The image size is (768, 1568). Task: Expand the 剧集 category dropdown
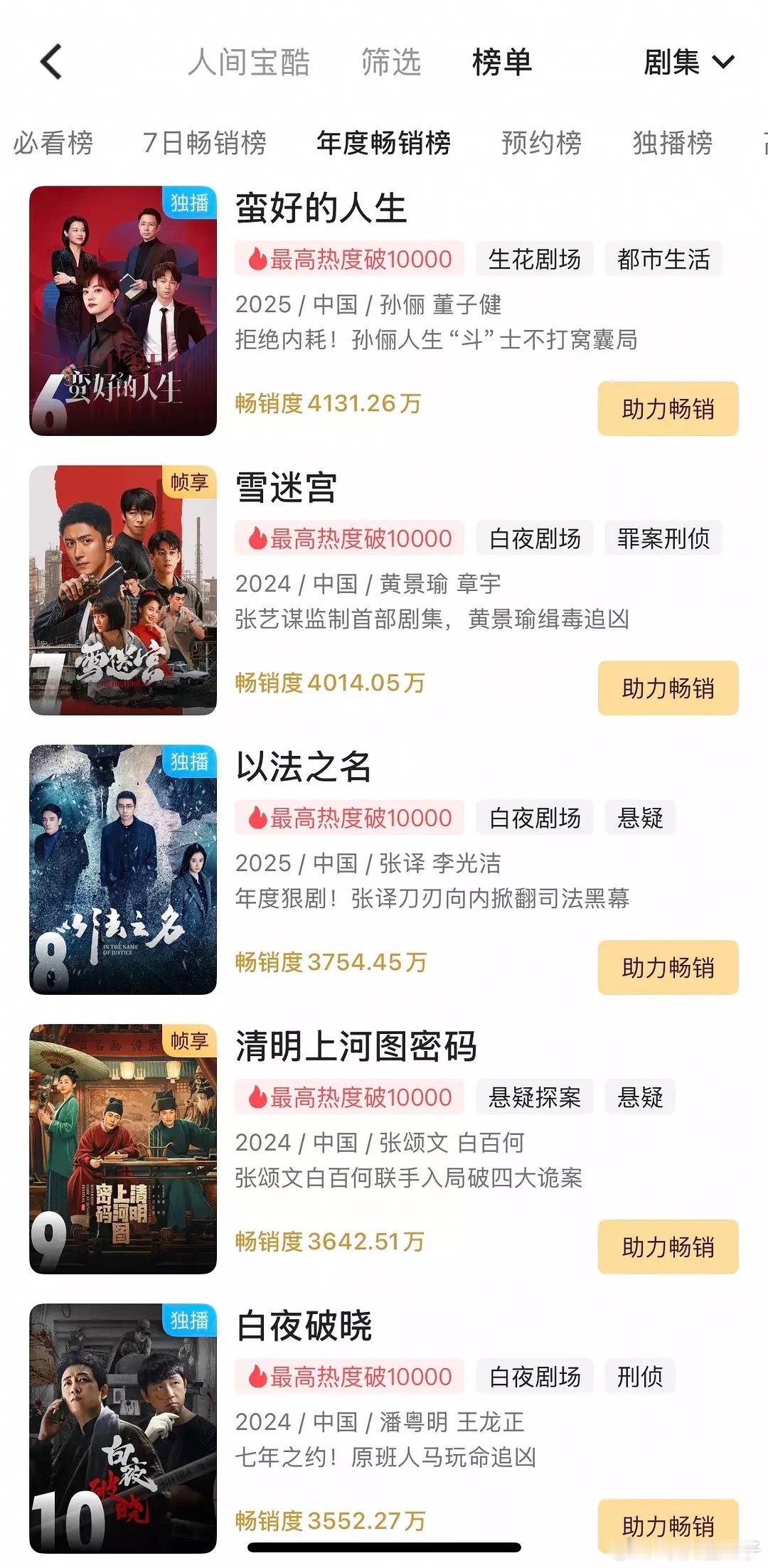click(688, 62)
